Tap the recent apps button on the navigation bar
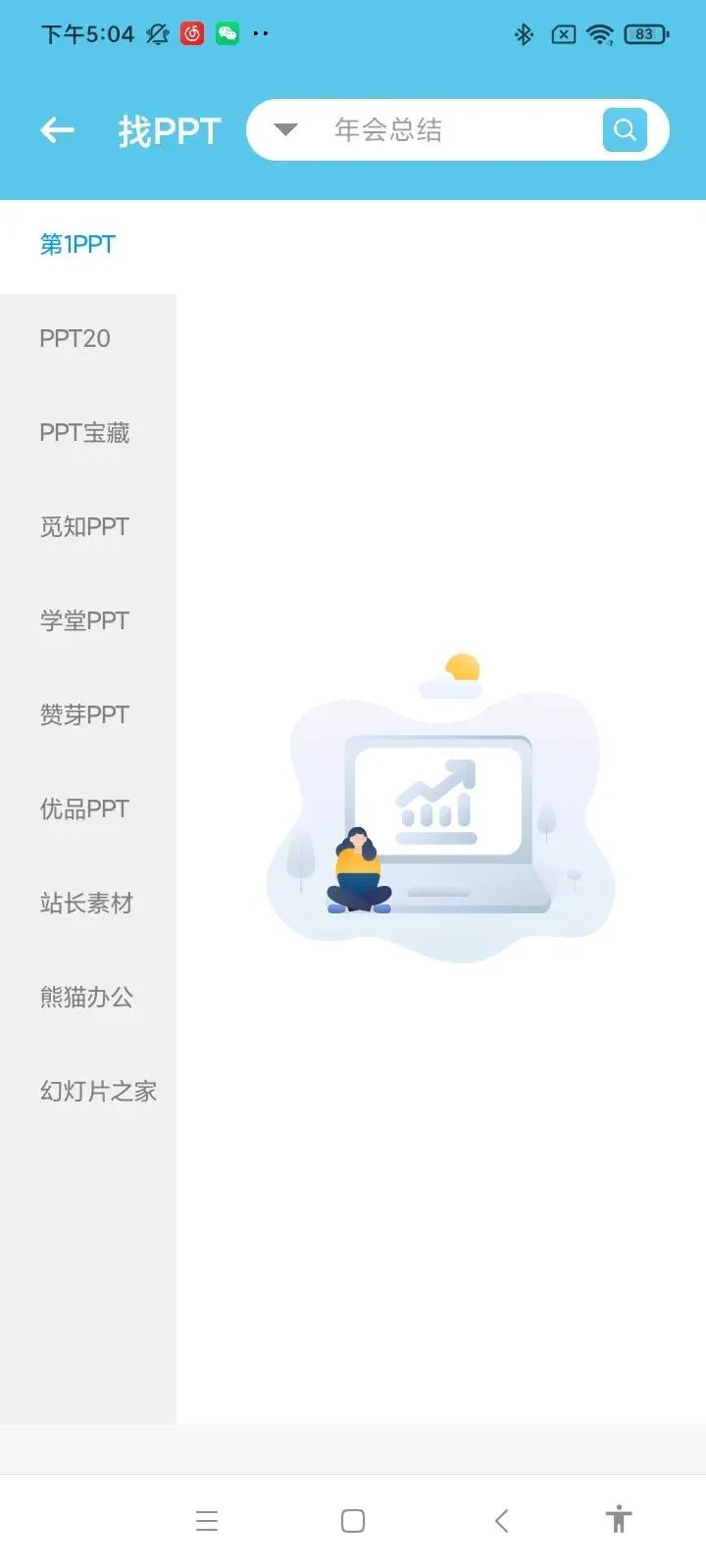The image size is (706, 1568). pyautogui.click(x=207, y=1520)
